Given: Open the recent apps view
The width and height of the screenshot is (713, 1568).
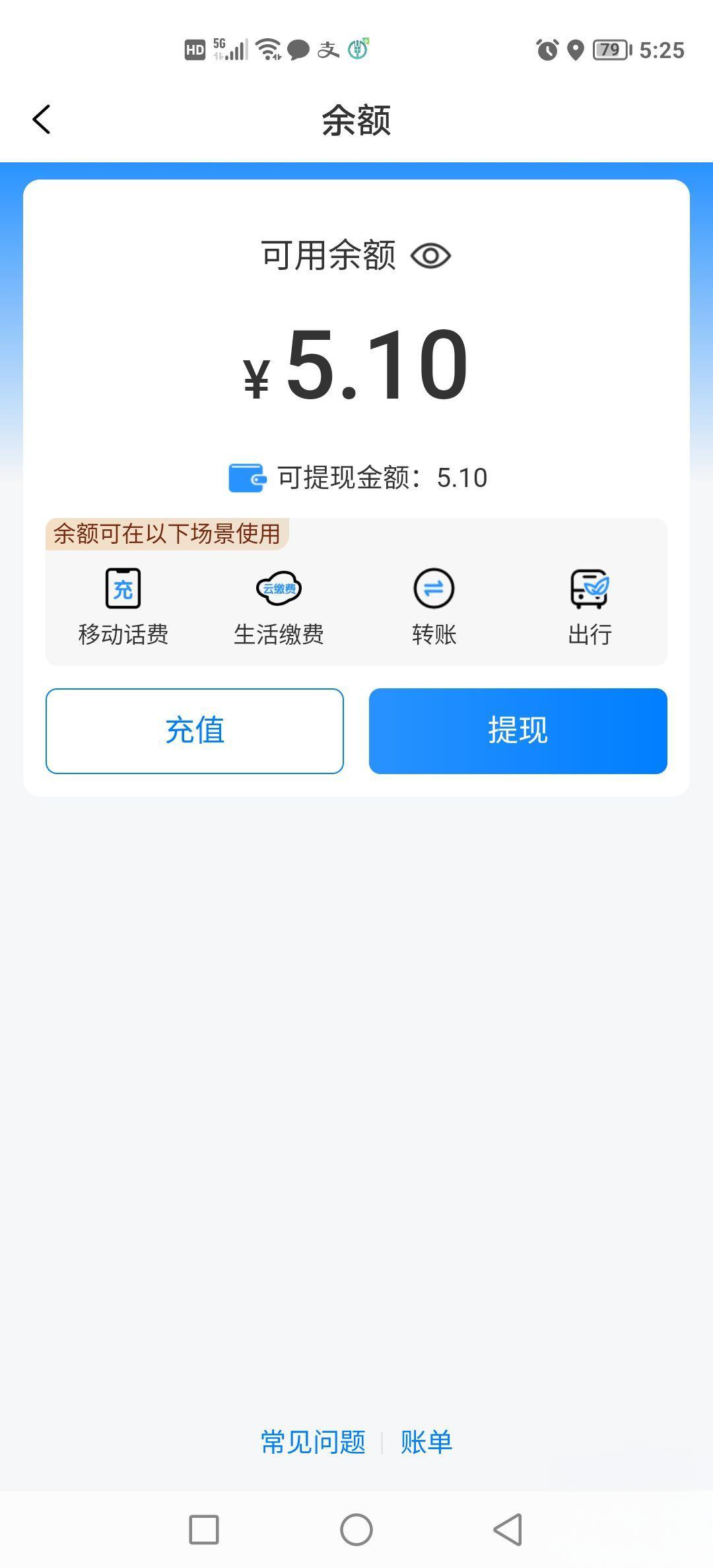Looking at the screenshot, I should [x=204, y=1530].
